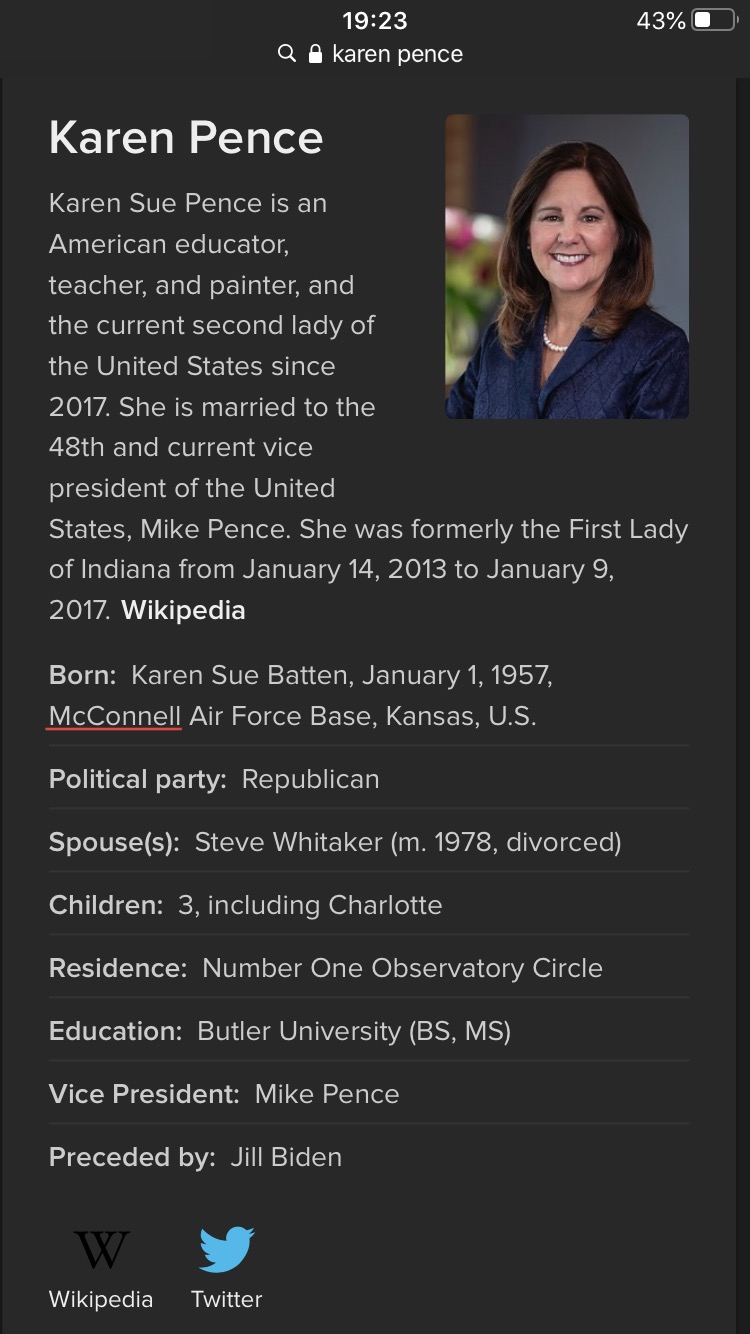Open the Twitter profile icon
This screenshot has height=1334, width=750.
coord(227,1250)
